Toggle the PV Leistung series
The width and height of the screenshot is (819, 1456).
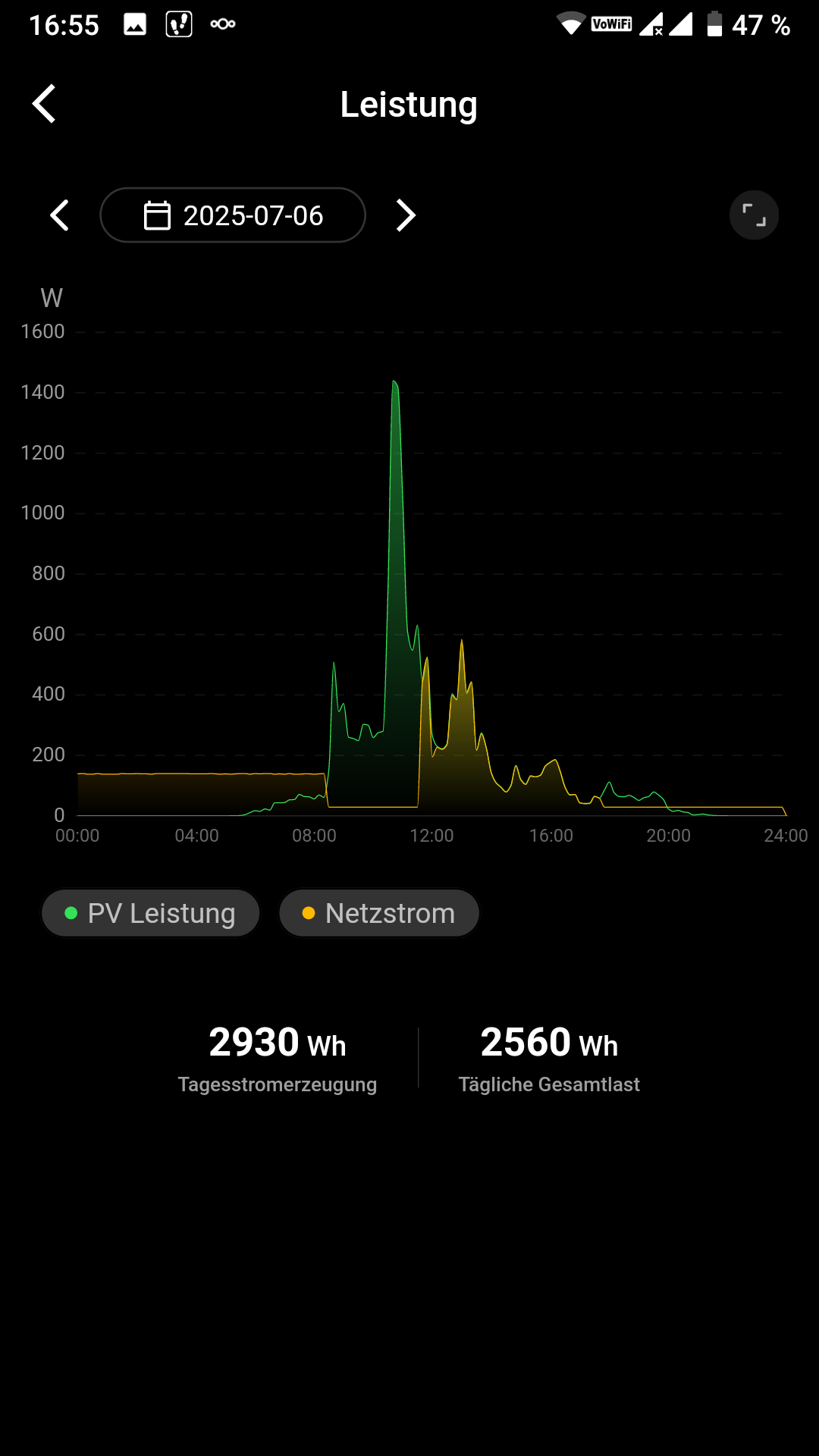tap(151, 913)
